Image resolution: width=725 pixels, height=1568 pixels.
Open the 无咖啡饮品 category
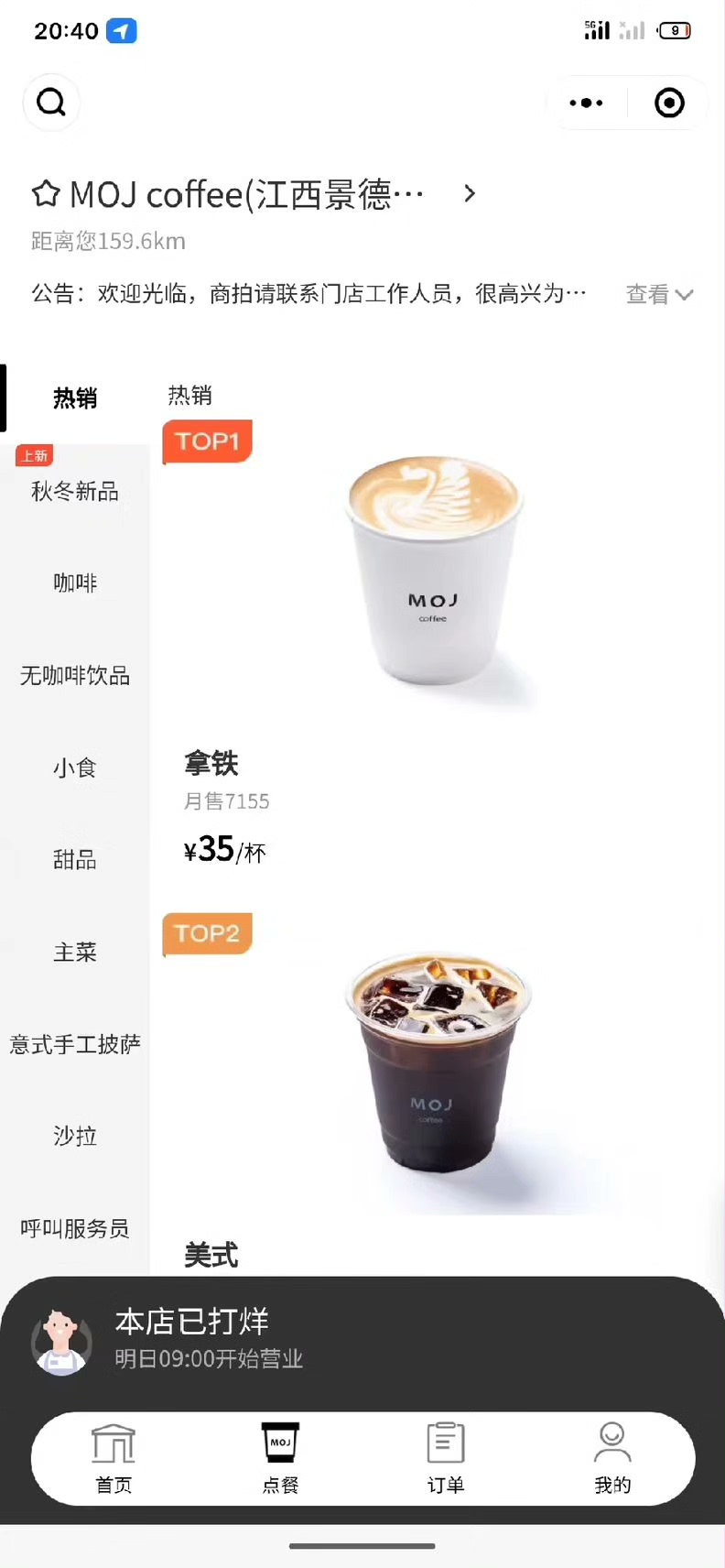75,676
